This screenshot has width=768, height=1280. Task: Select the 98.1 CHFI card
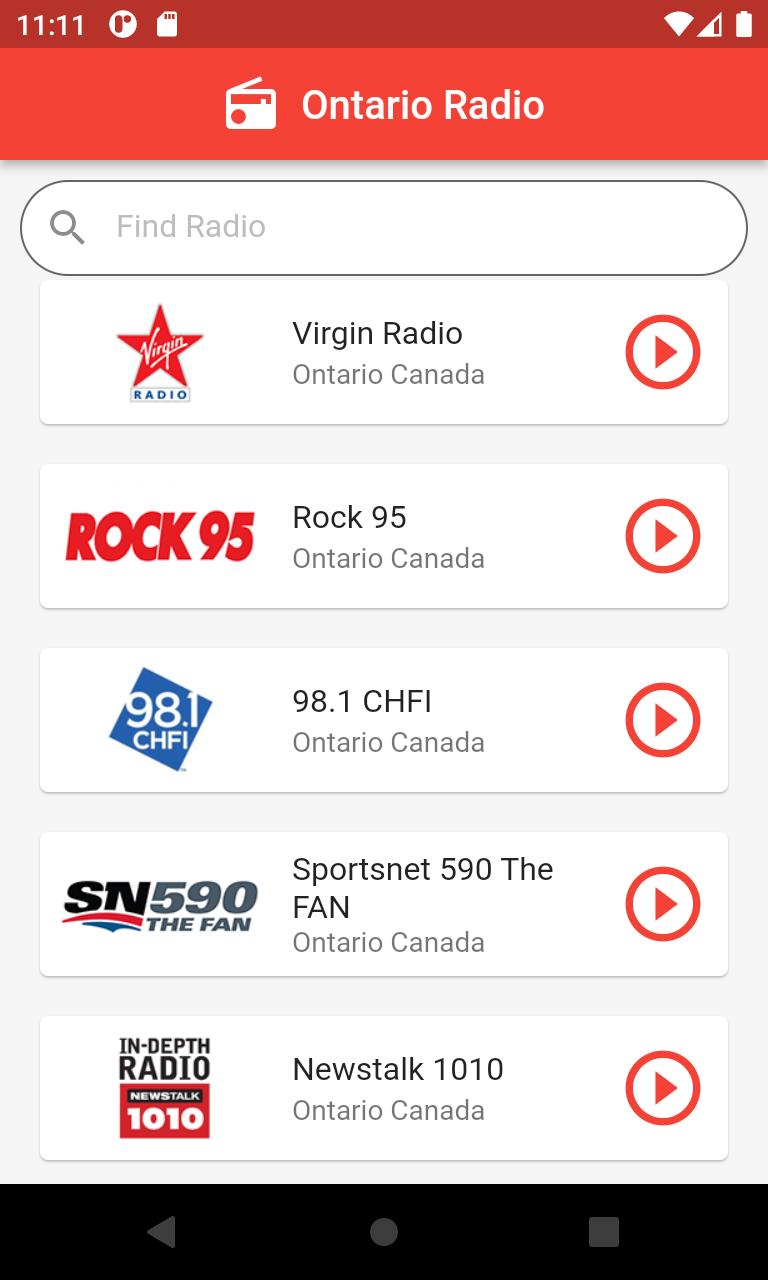(384, 720)
